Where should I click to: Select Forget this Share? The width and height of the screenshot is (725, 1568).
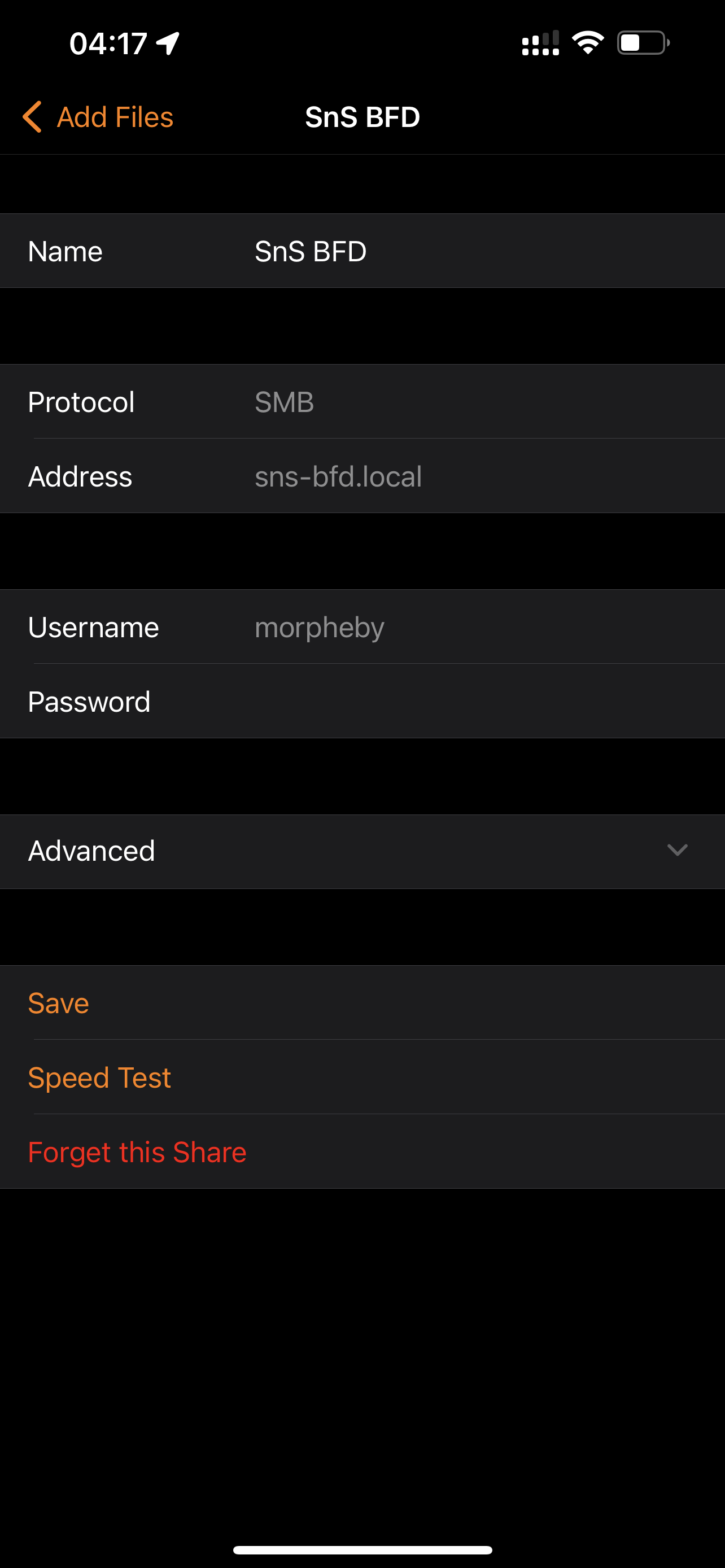point(137,1152)
